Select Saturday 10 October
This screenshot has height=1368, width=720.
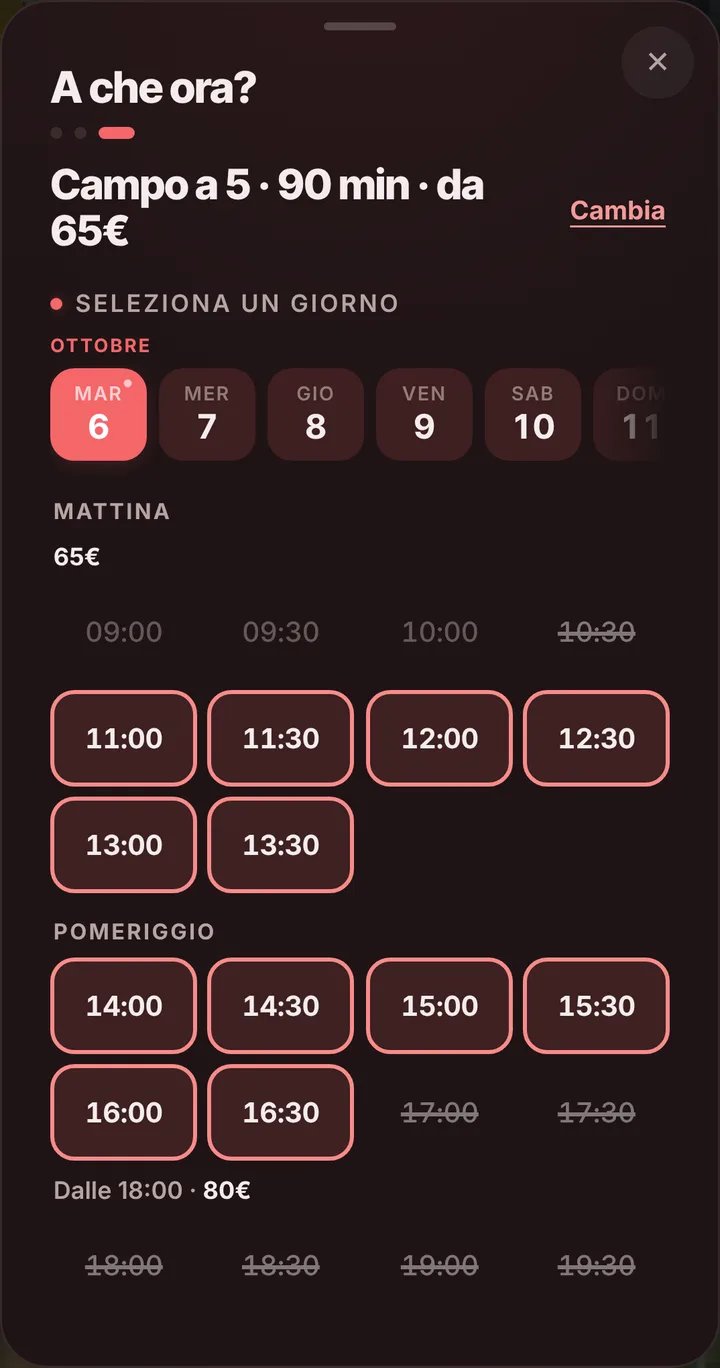(533, 414)
